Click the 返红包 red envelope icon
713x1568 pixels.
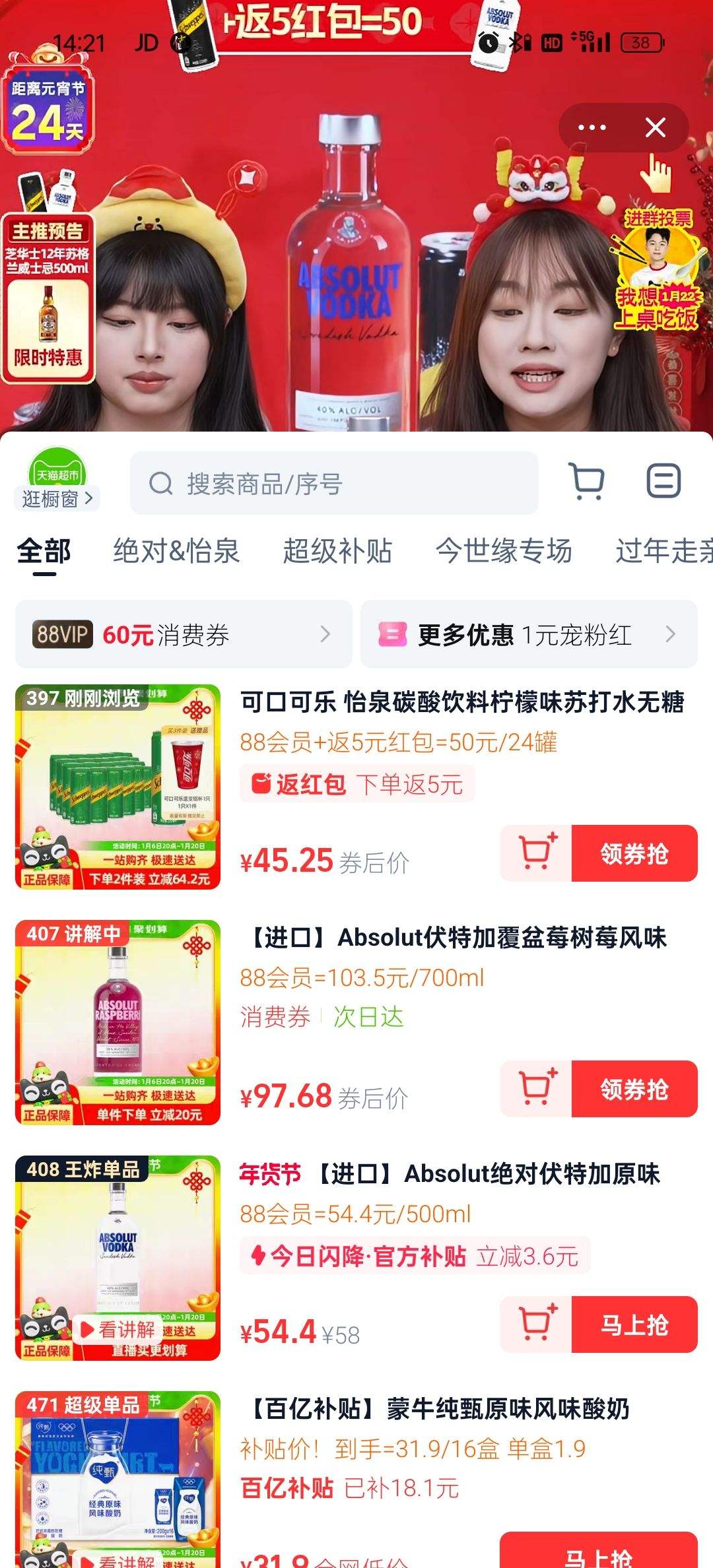pyautogui.click(x=261, y=783)
